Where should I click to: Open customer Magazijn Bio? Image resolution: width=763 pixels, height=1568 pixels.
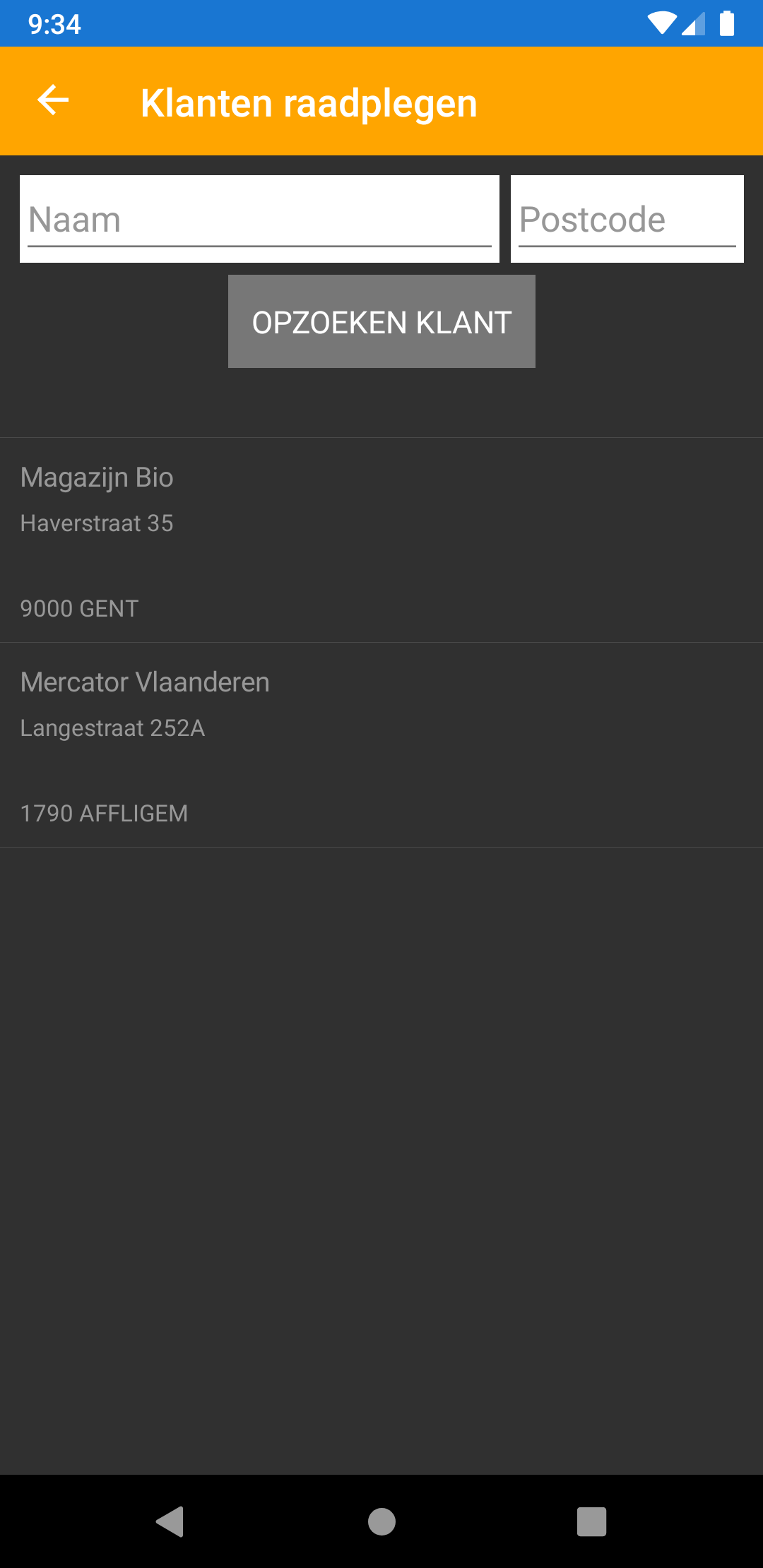point(381,540)
